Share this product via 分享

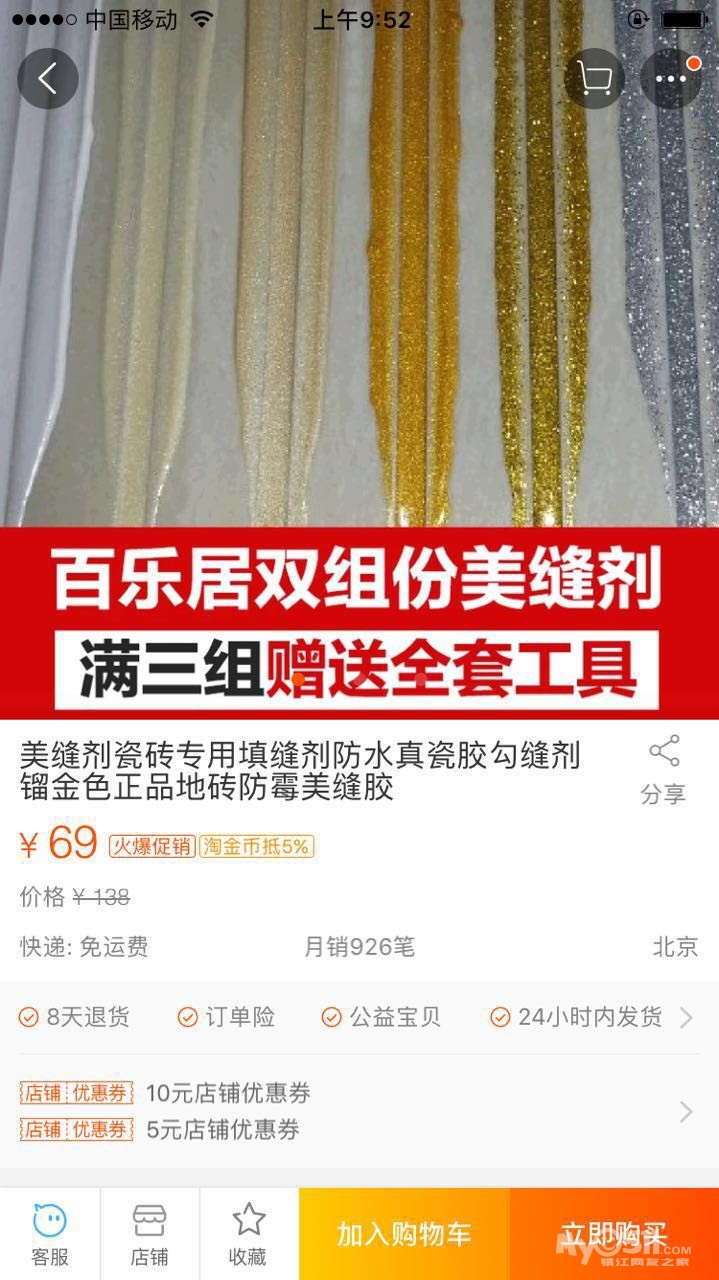pyautogui.click(x=663, y=770)
